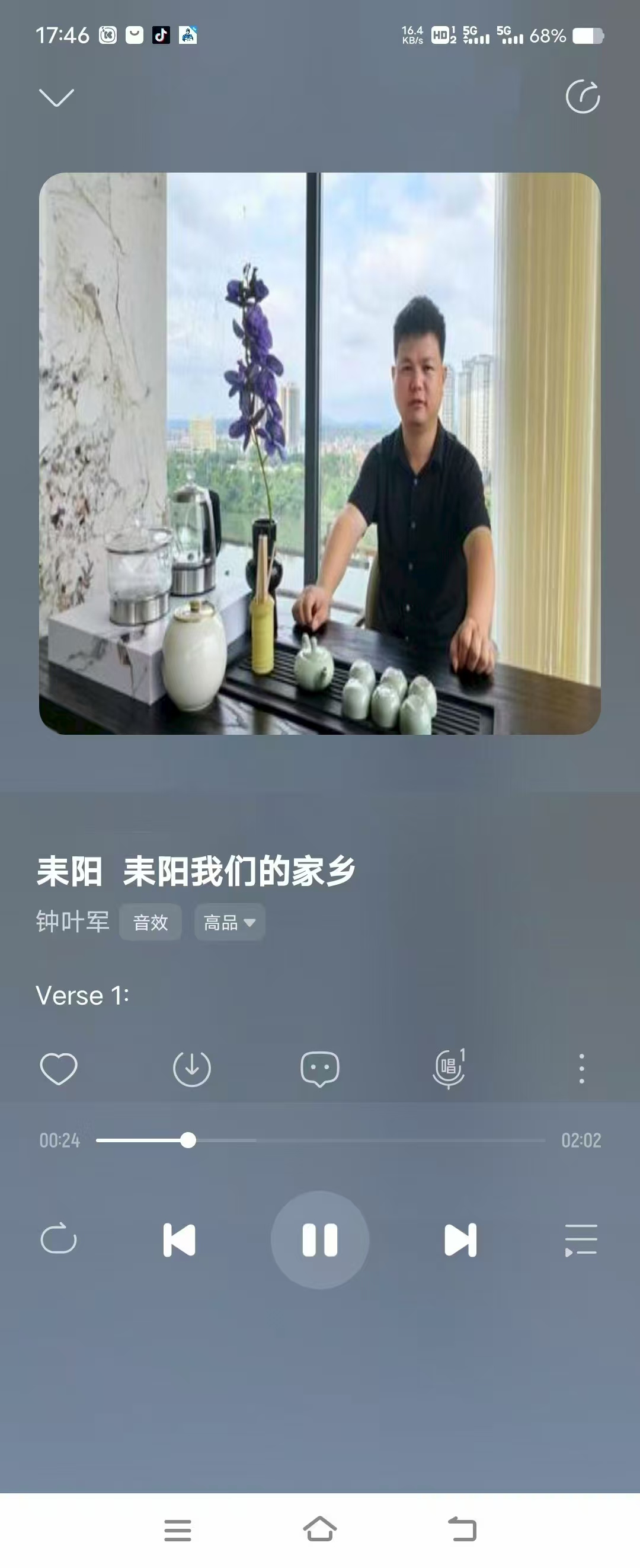Go back using system back button
The image size is (640, 1568).
(462, 1529)
